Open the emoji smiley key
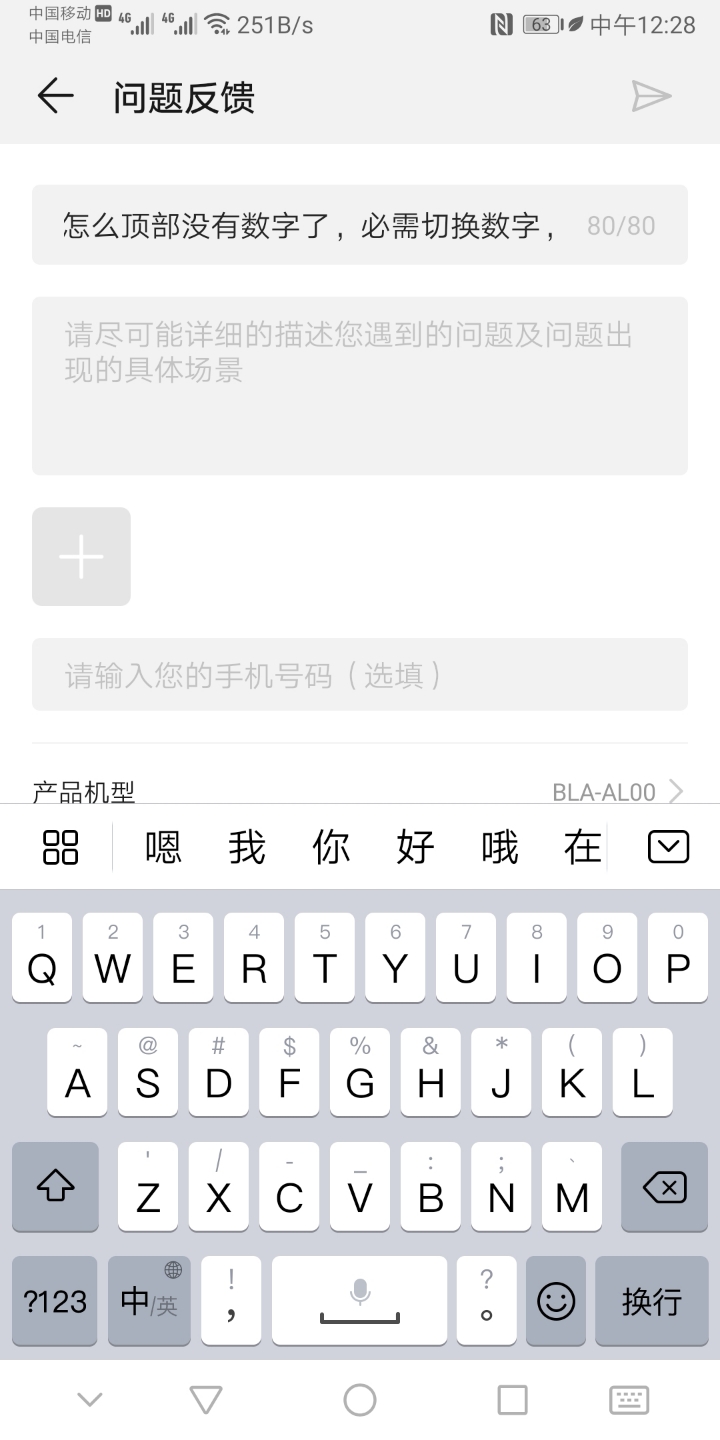This screenshot has height=1440, width=720. (556, 1301)
